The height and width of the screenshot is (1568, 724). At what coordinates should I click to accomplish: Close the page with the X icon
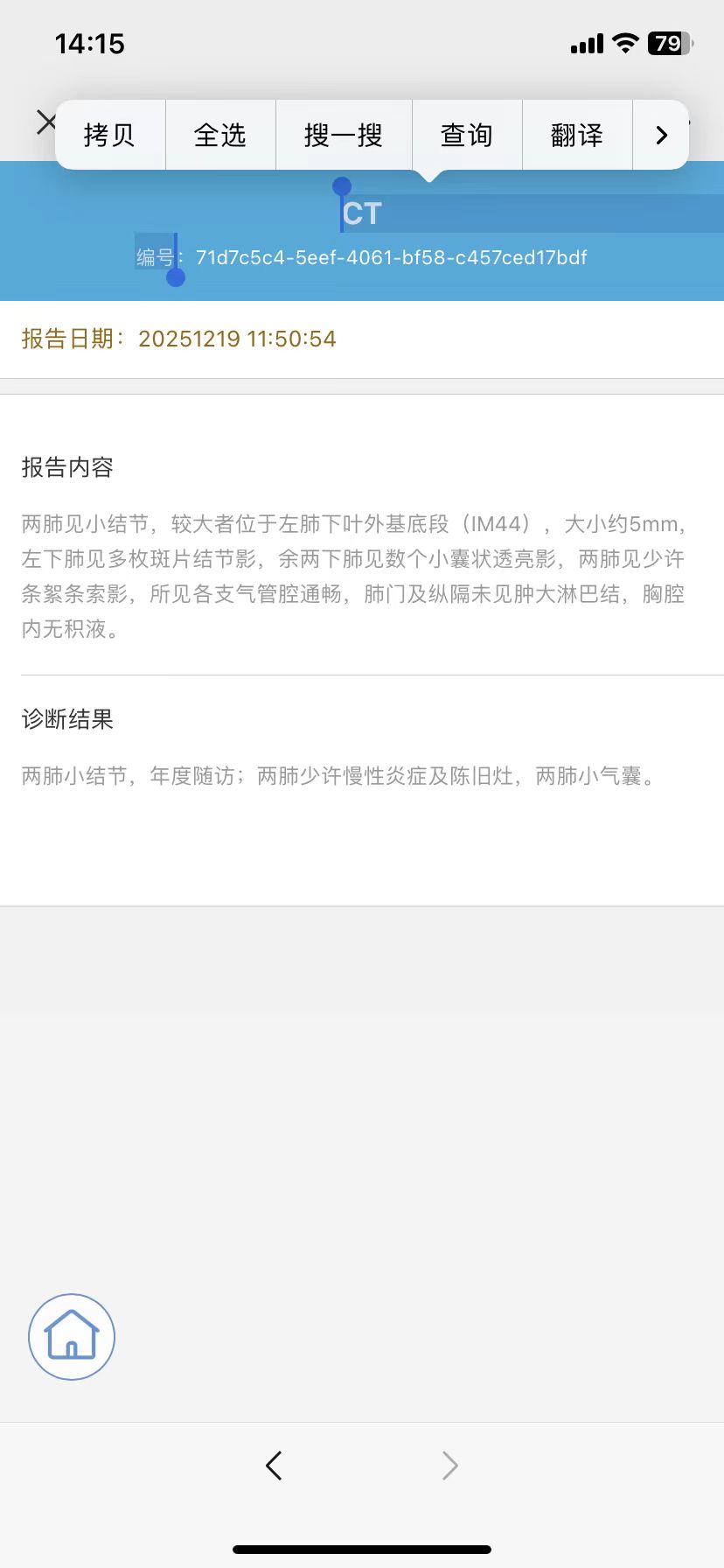point(45,122)
